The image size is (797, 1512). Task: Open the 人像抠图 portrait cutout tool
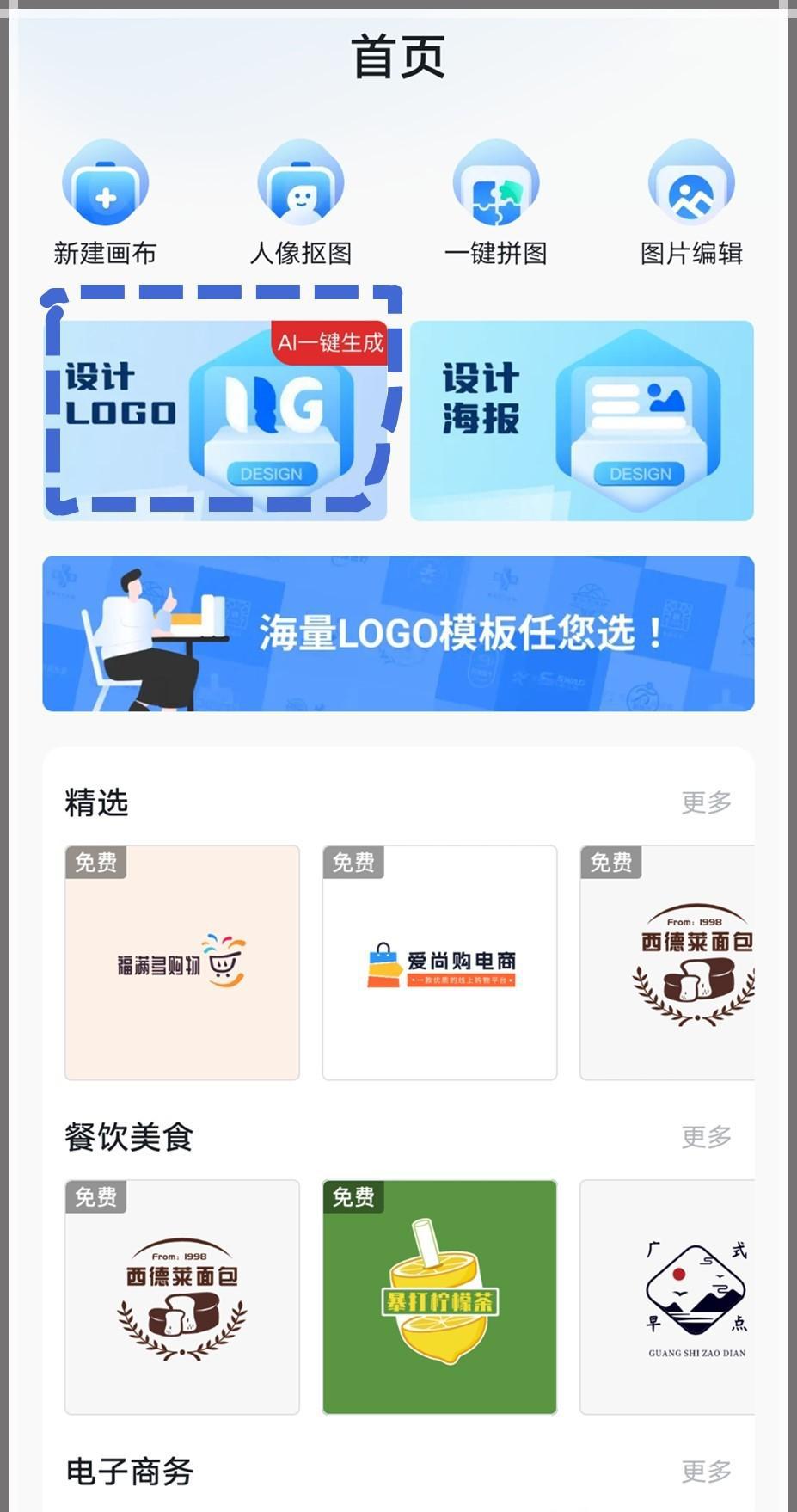pos(300,202)
